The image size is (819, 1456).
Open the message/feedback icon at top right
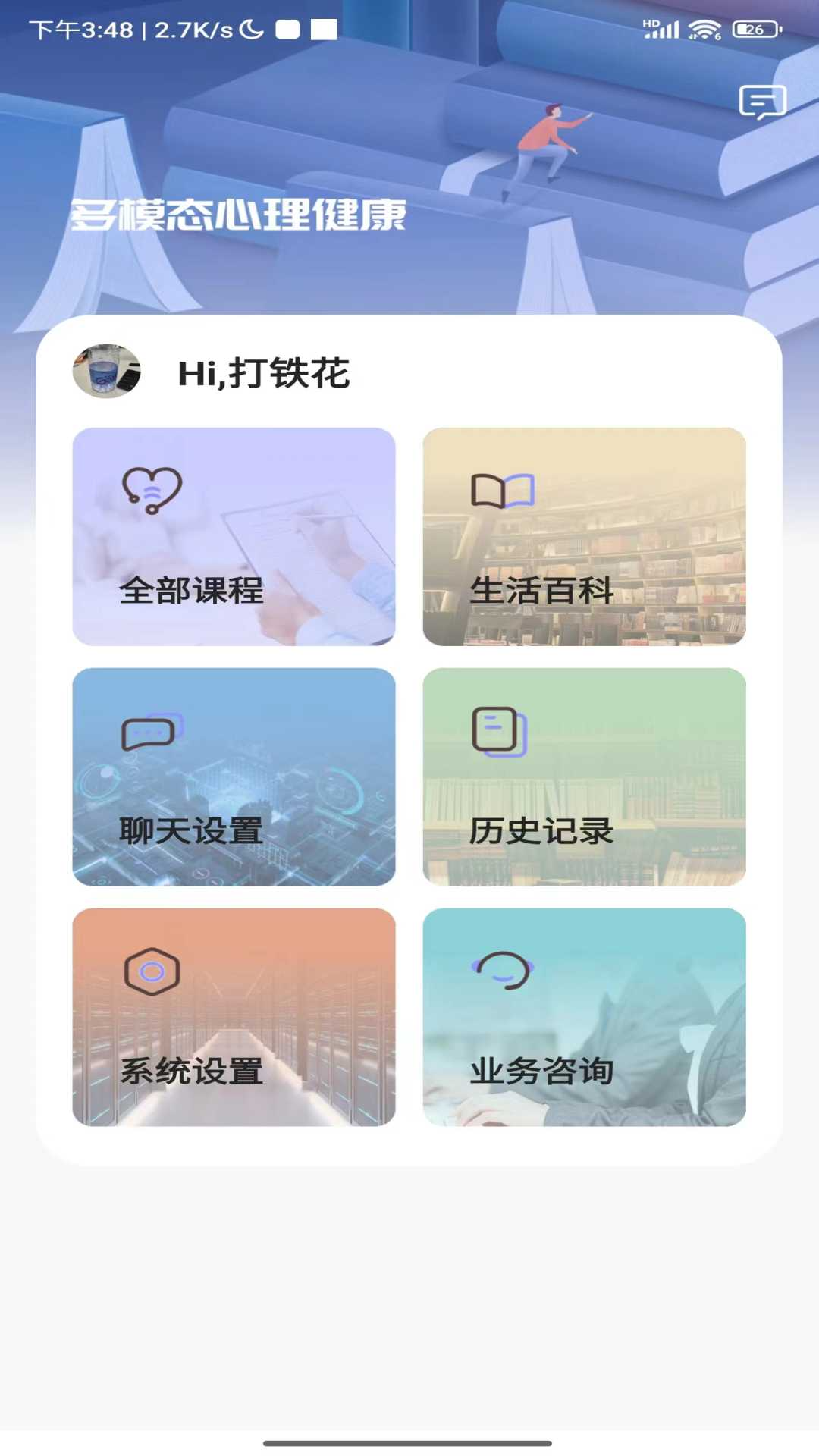[x=762, y=101]
